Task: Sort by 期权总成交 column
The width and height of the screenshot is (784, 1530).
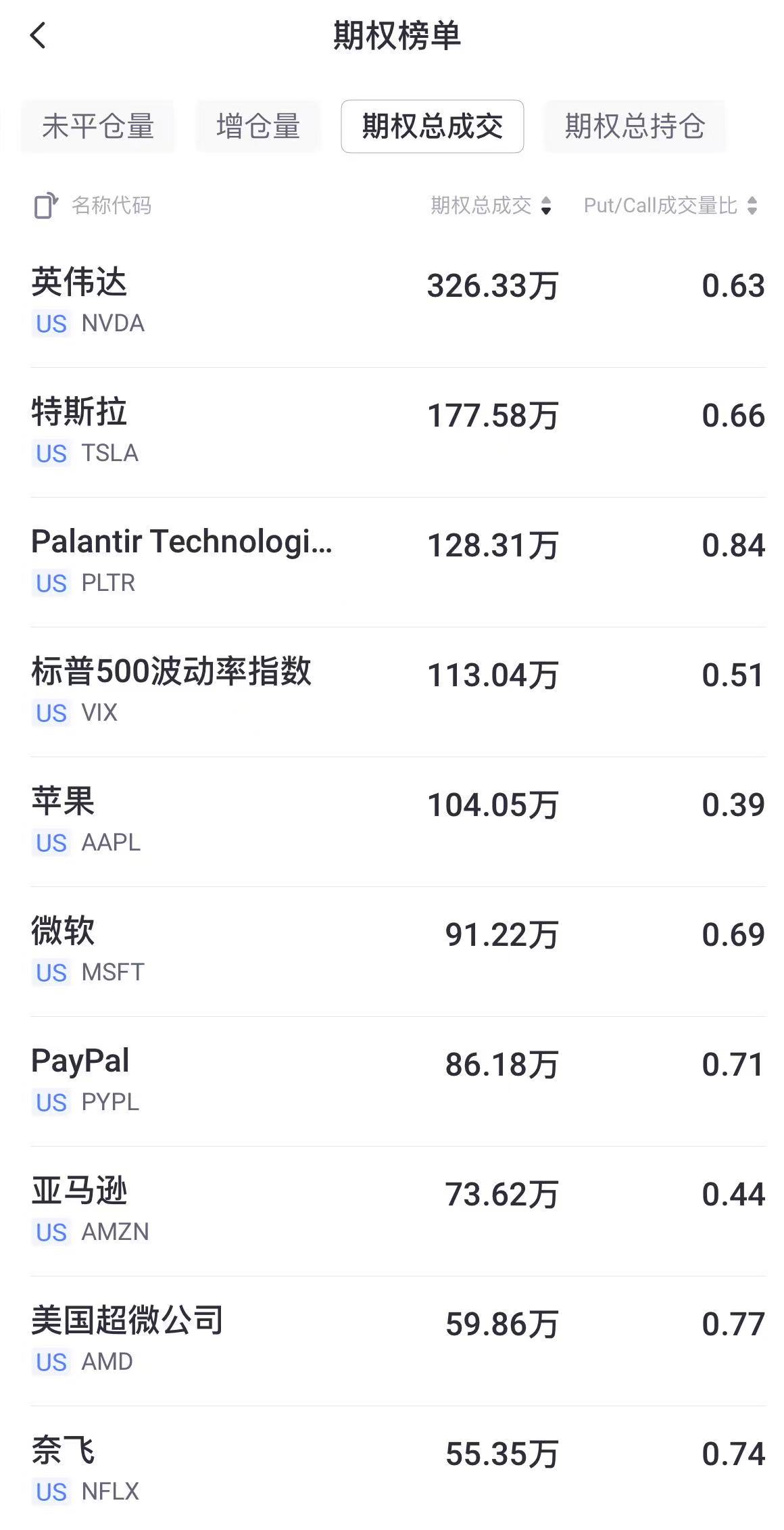Action: point(491,206)
